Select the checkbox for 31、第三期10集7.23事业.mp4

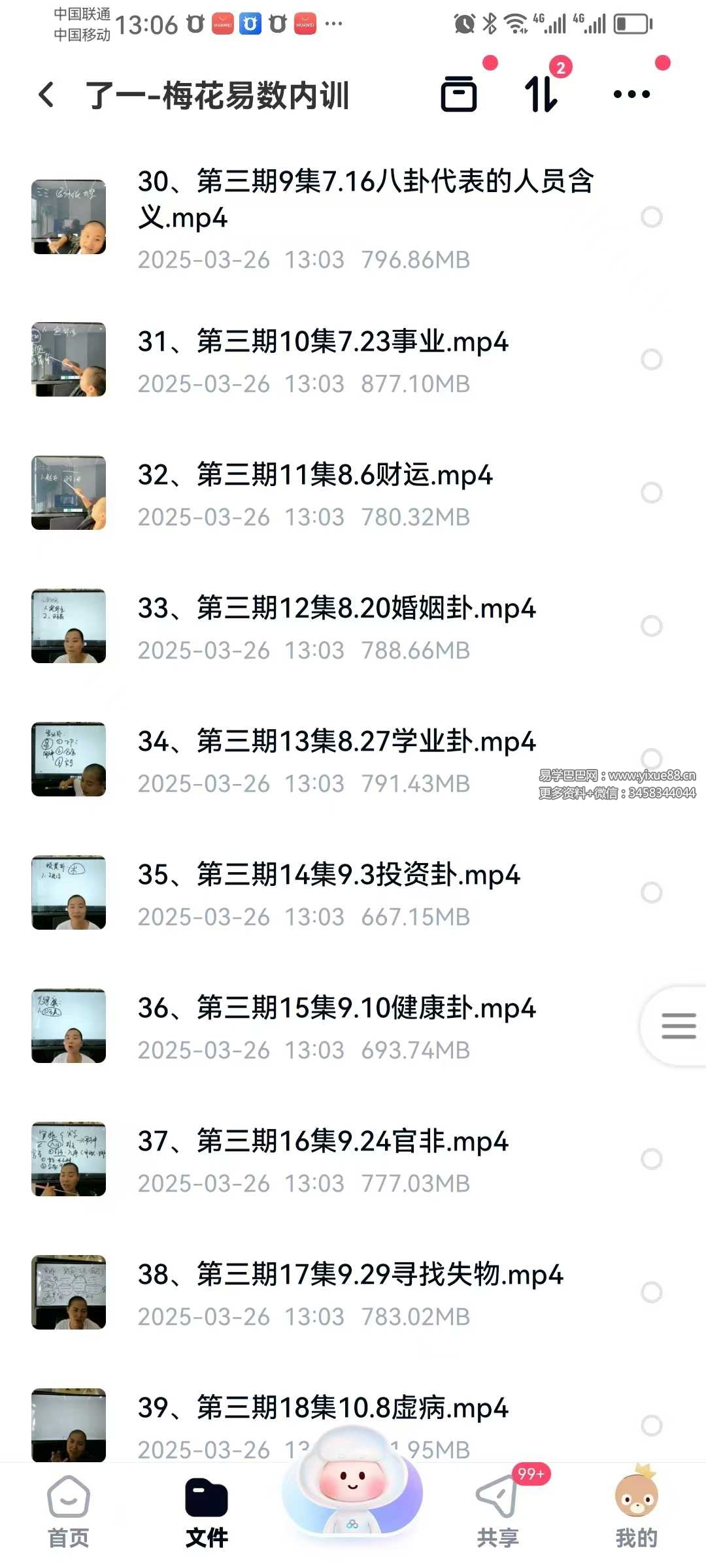651,359
